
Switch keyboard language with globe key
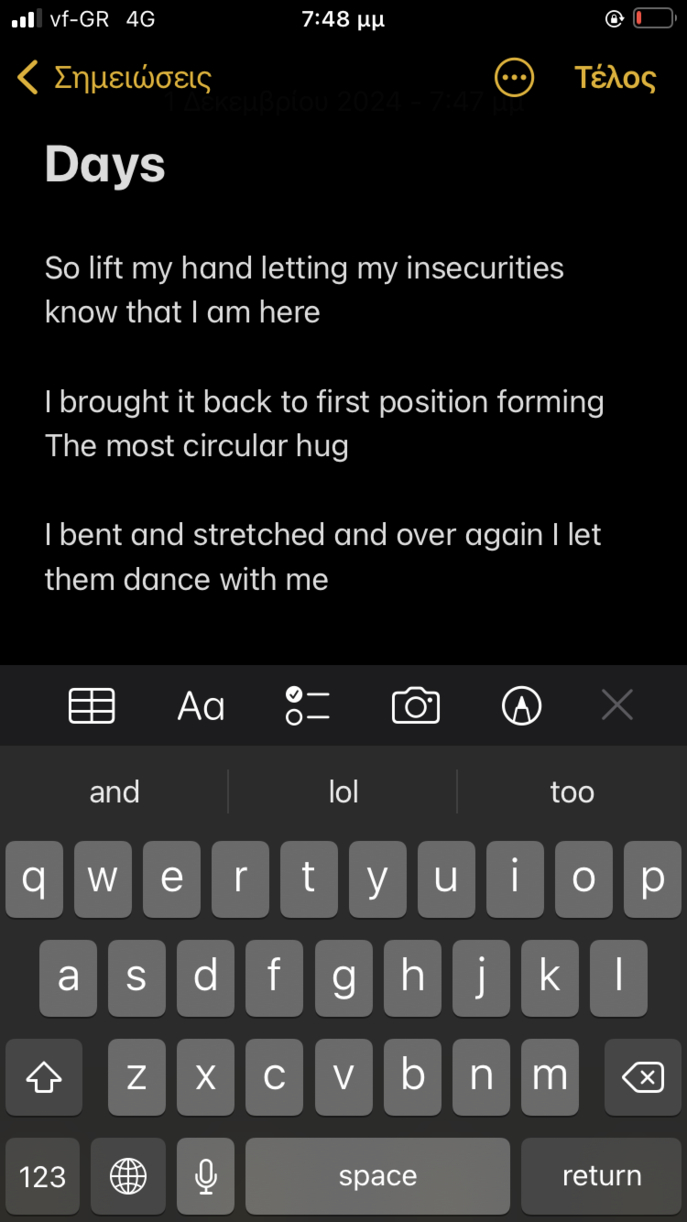pos(128,1176)
